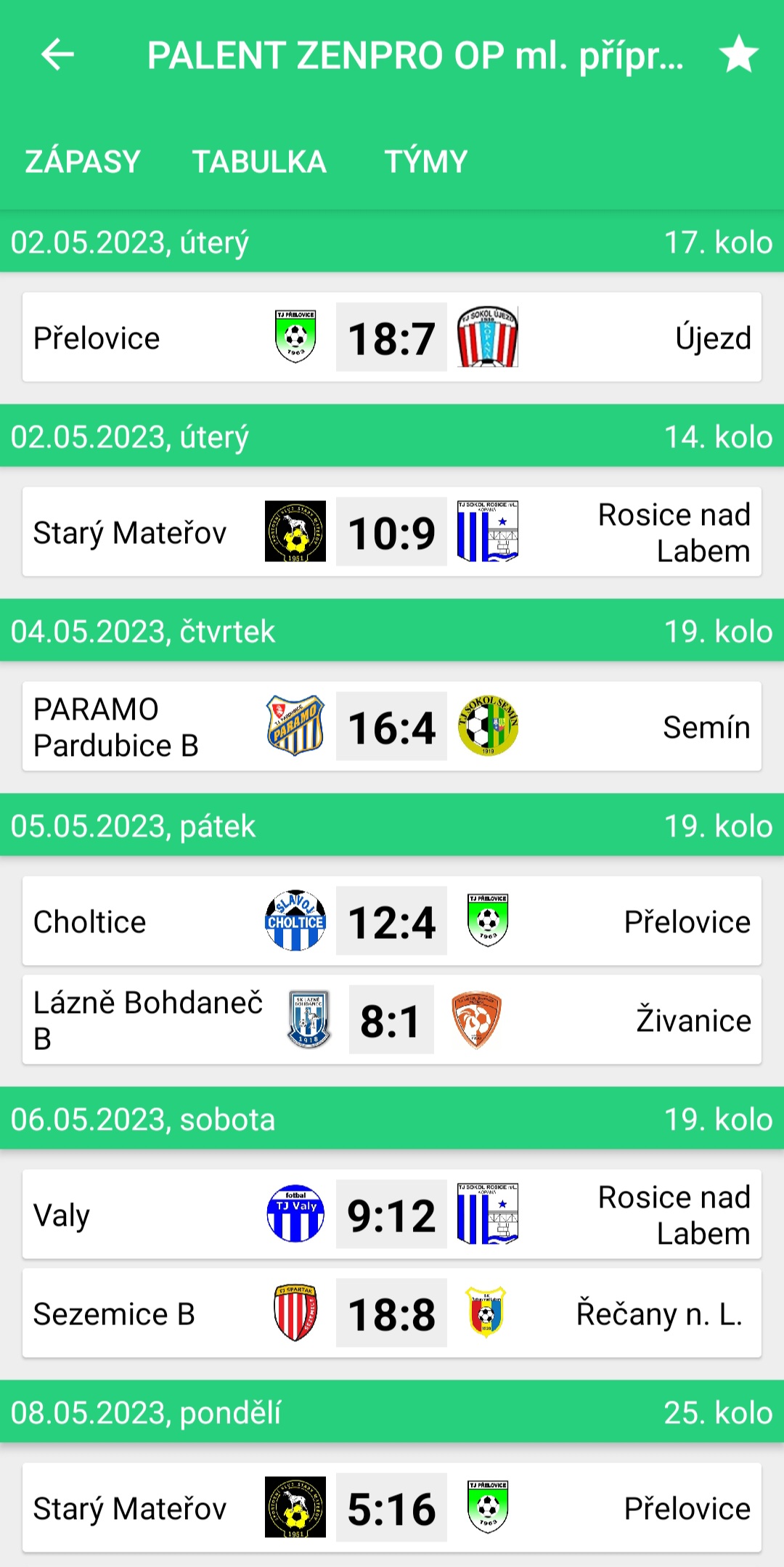784x1567 pixels.
Task: Open Starý Mateřov vs Rosice nad Labem match
Action: [x=391, y=532]
